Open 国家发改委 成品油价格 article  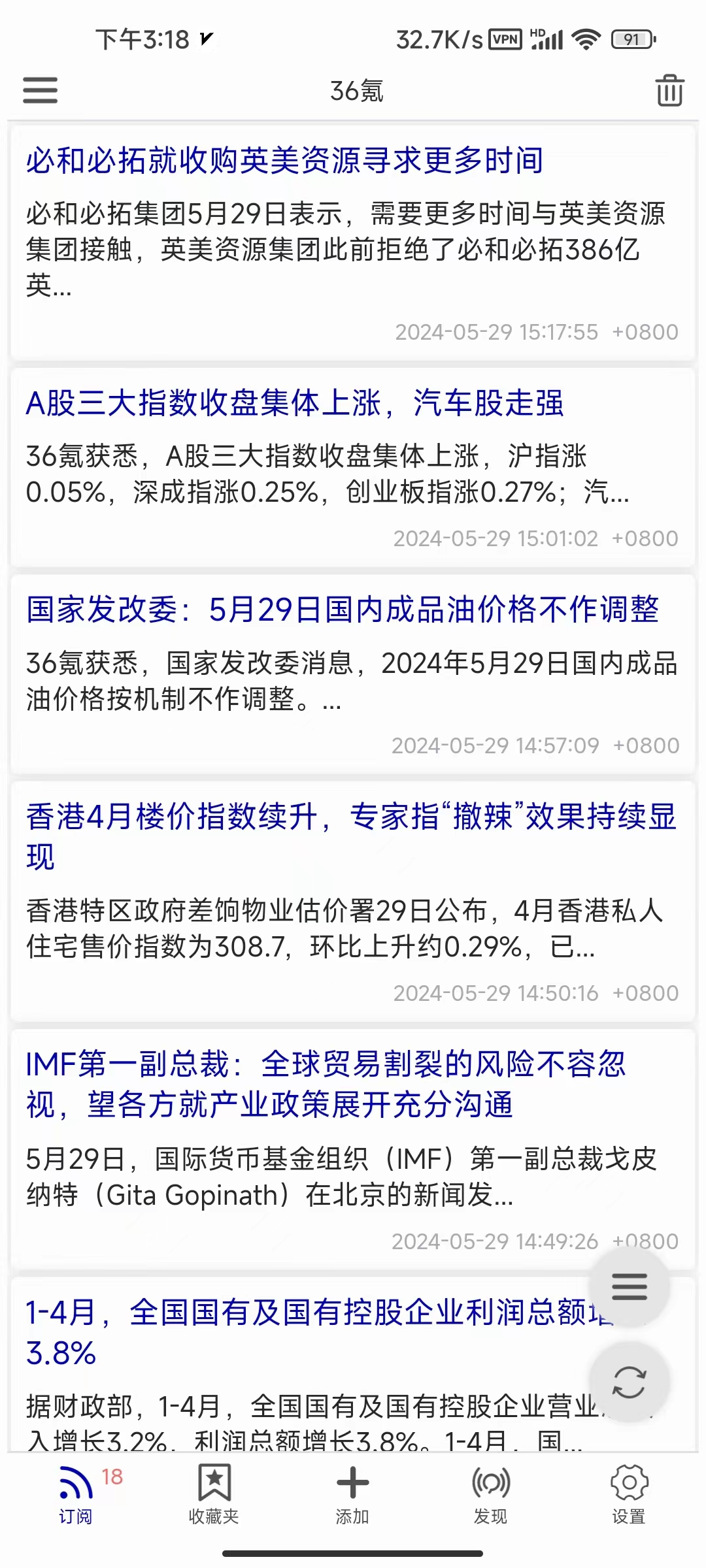(x=342, y=610)
